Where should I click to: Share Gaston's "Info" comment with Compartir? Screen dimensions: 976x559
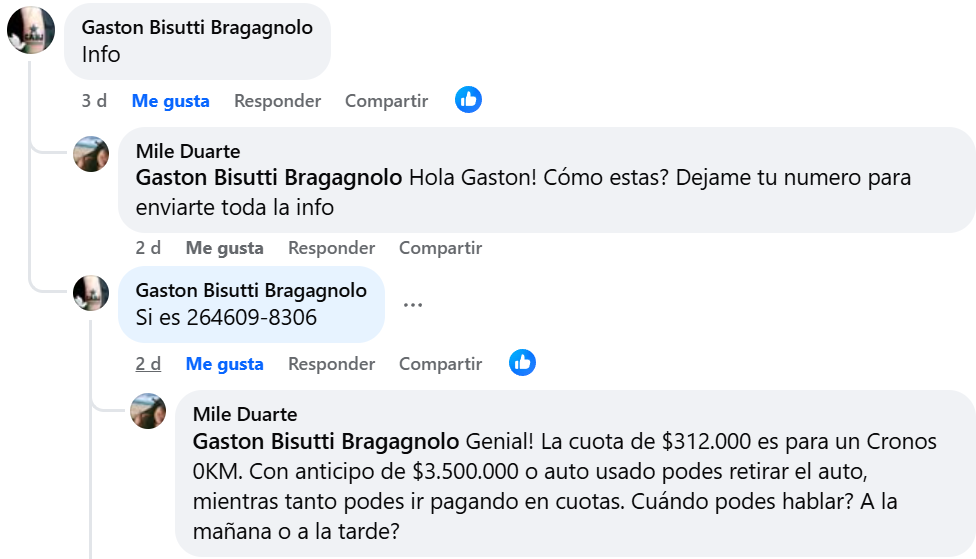386,101
